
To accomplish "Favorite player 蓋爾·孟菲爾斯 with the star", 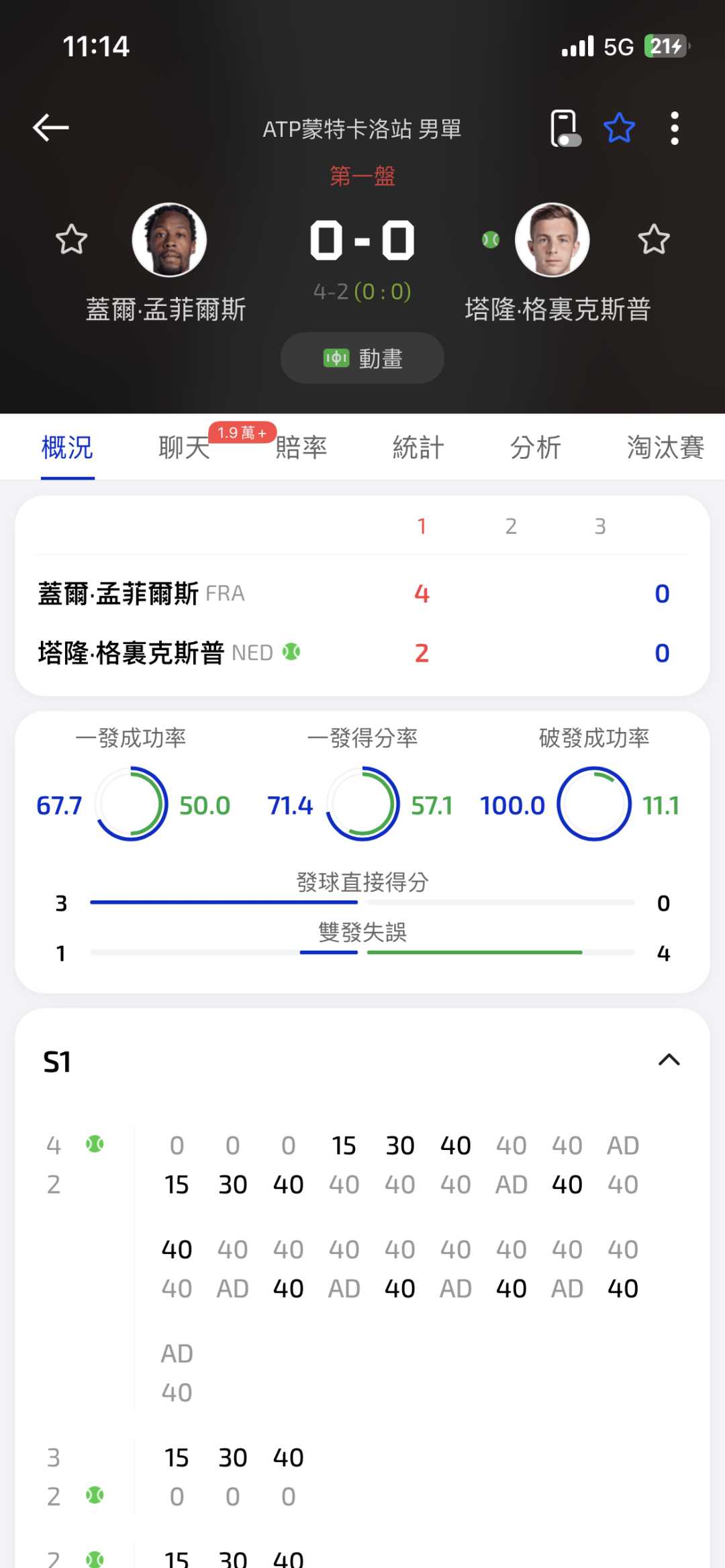I will [x=71, y=240].
